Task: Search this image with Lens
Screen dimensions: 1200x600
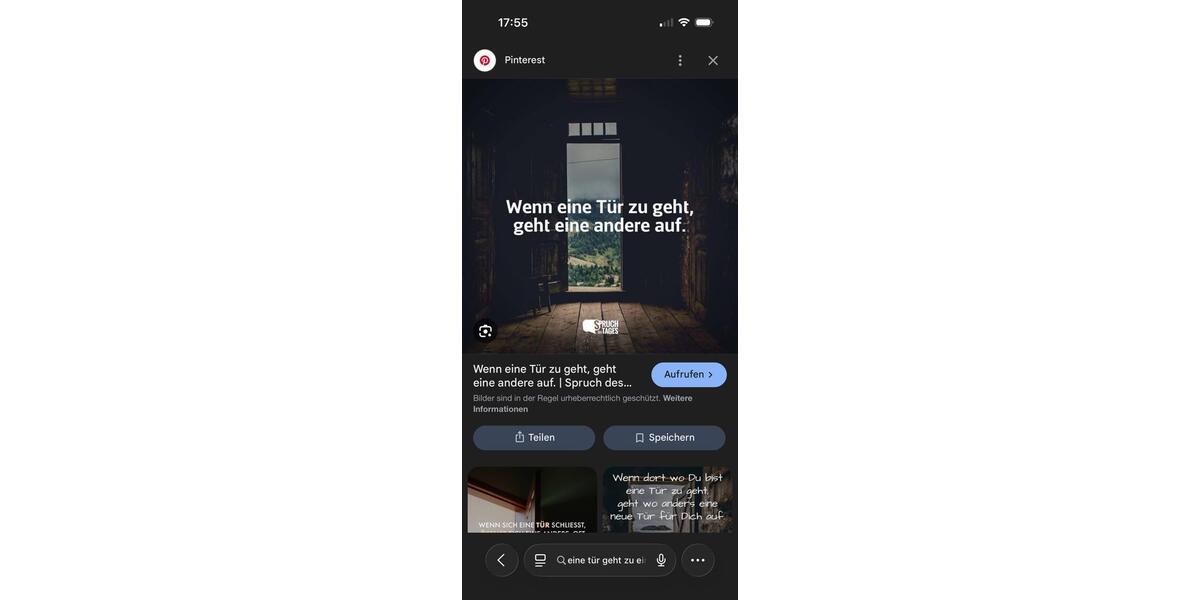Action: click(x=485, y=331)
